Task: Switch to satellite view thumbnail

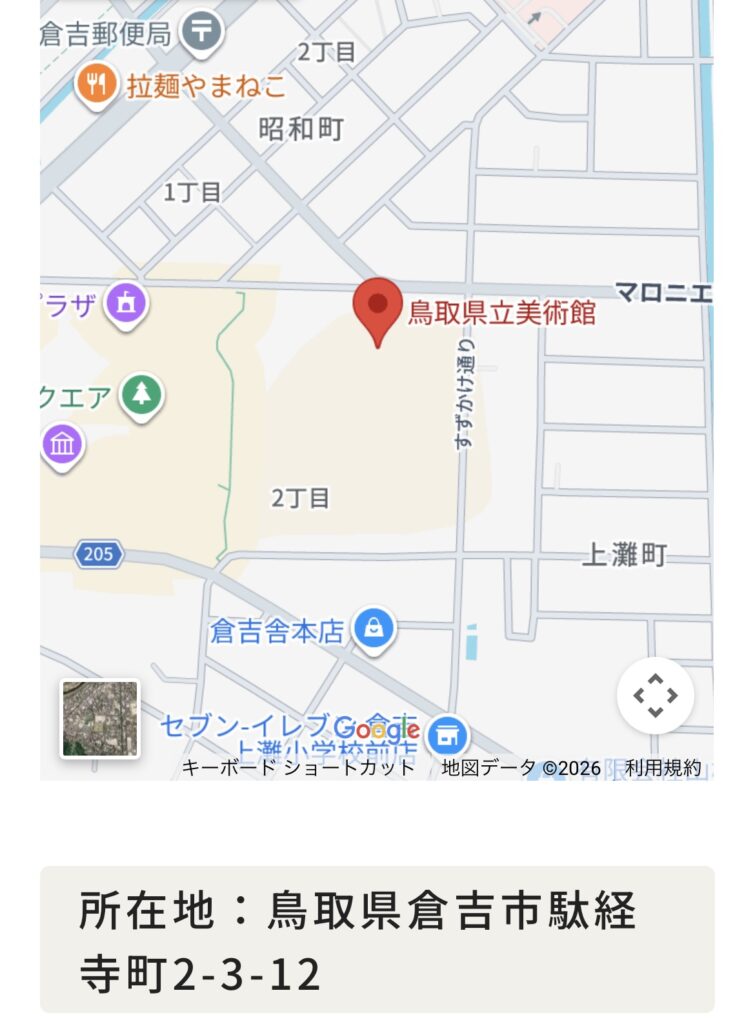Action: pos(100,718)
